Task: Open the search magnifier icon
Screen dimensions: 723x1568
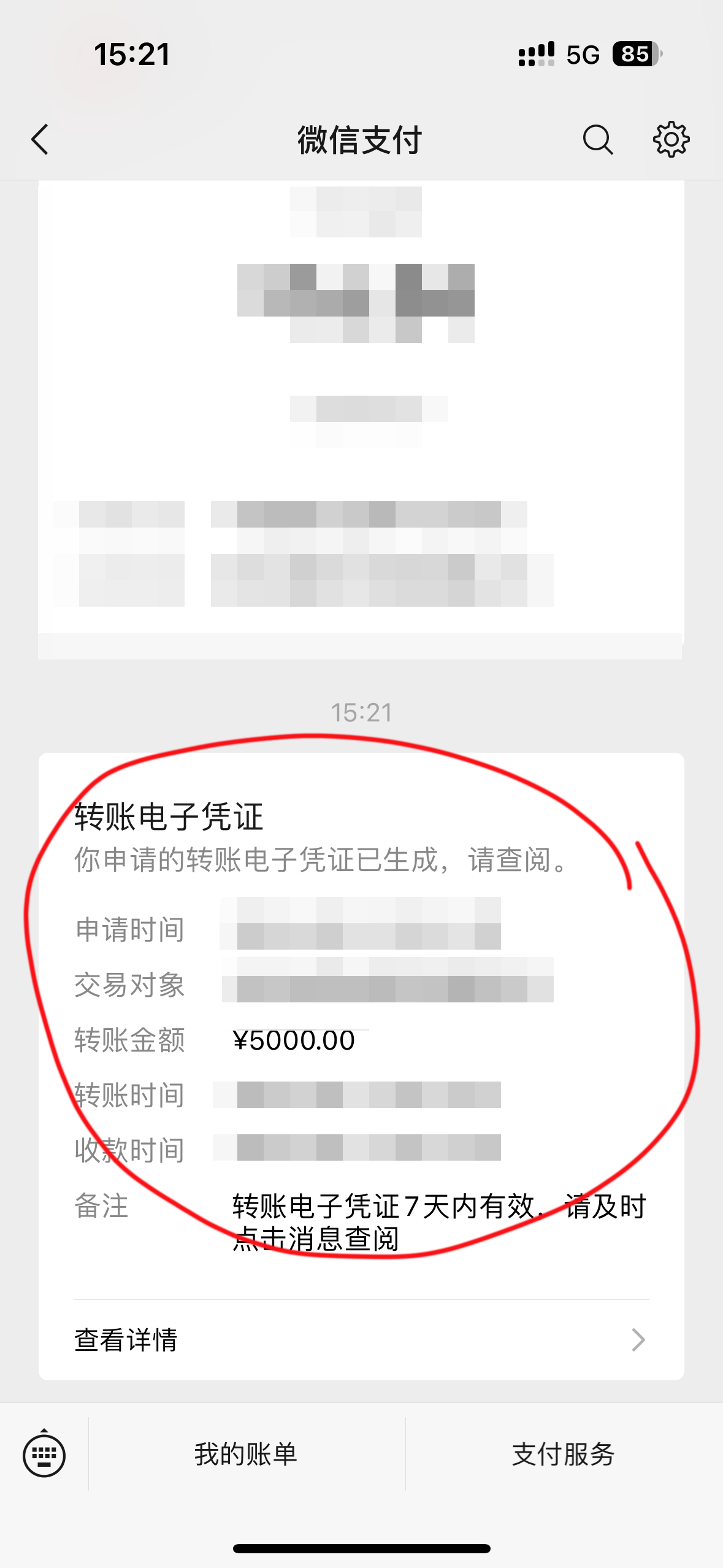Action: point(597,140)
